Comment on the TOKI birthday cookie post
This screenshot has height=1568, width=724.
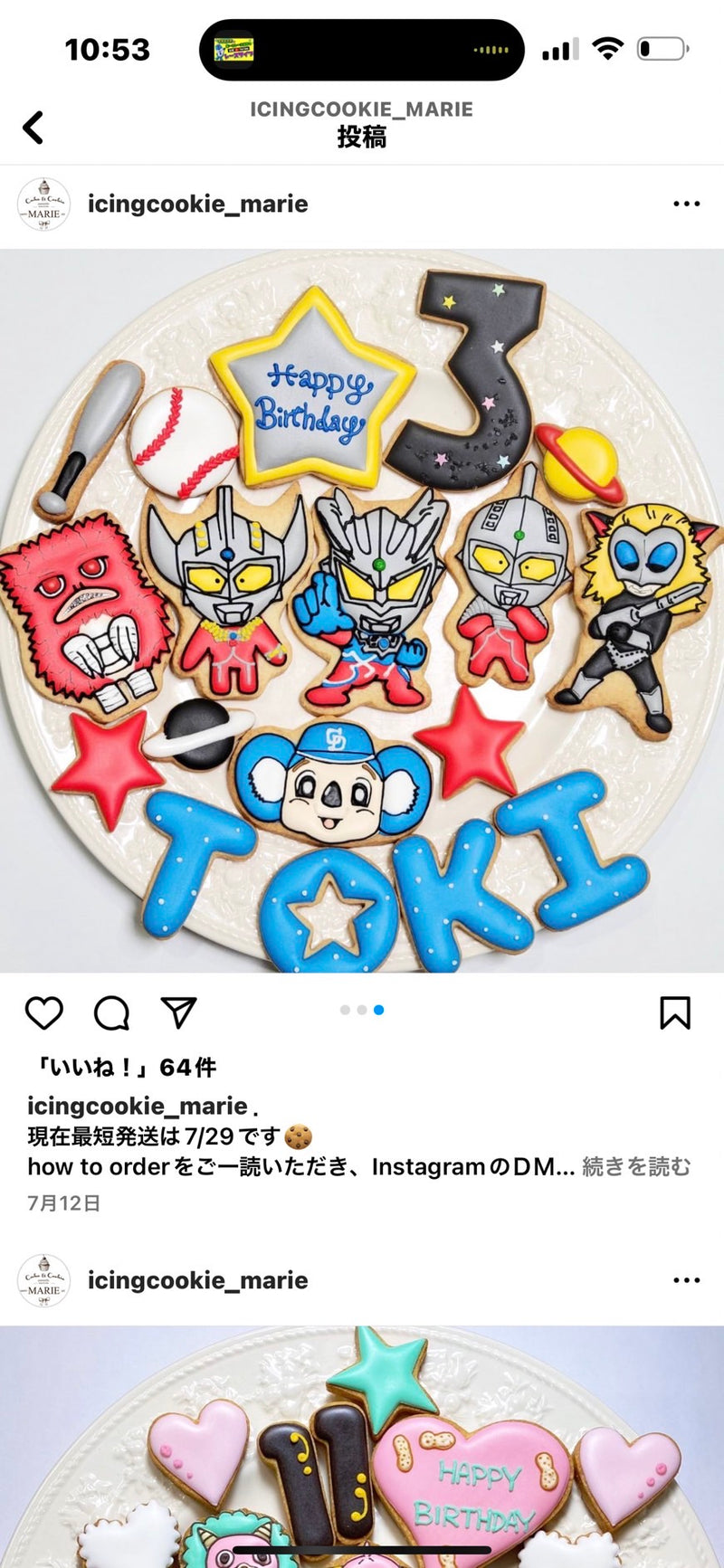[x=111, y=1012]
